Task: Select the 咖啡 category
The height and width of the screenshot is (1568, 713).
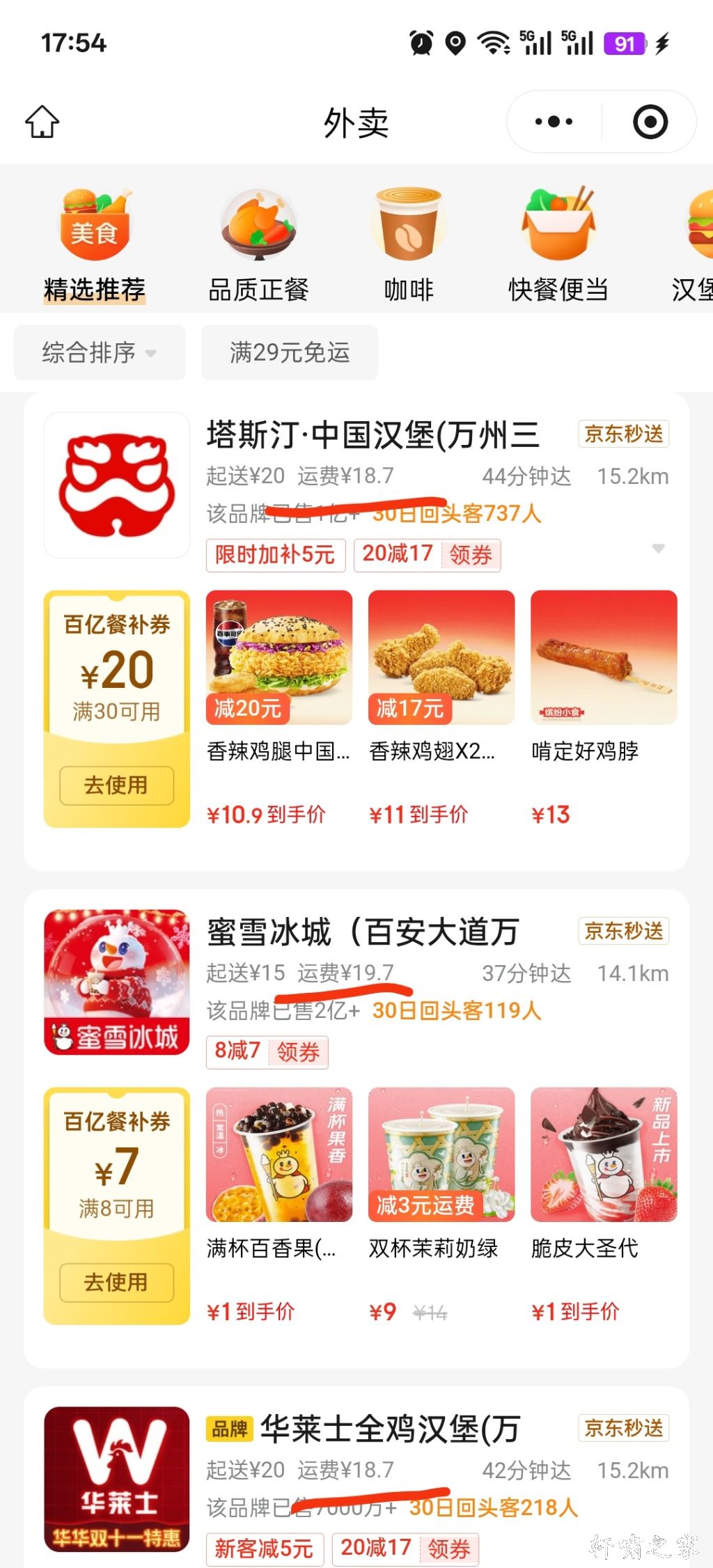Action: click(409, 244)
